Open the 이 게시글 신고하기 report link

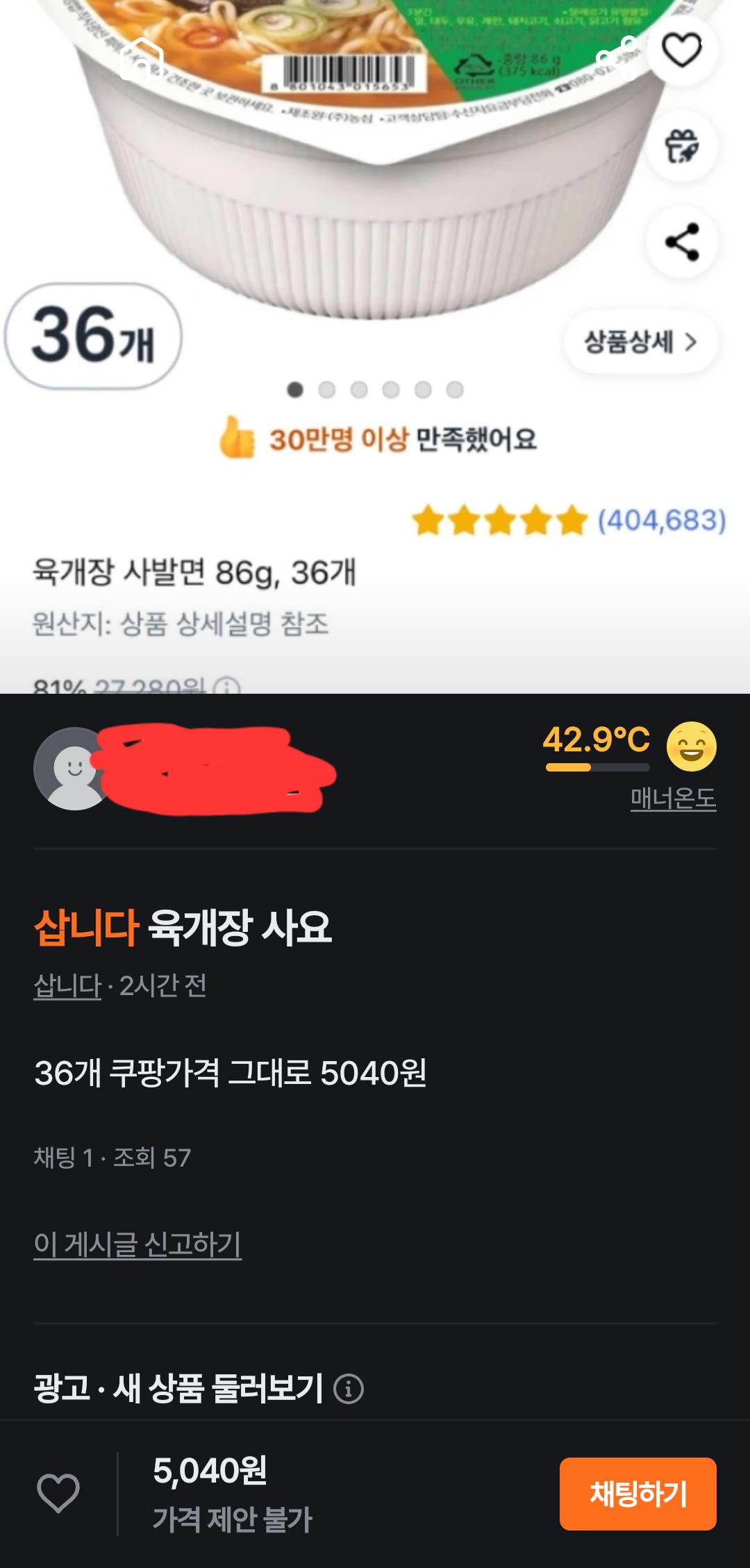[x=137, y=1244]
